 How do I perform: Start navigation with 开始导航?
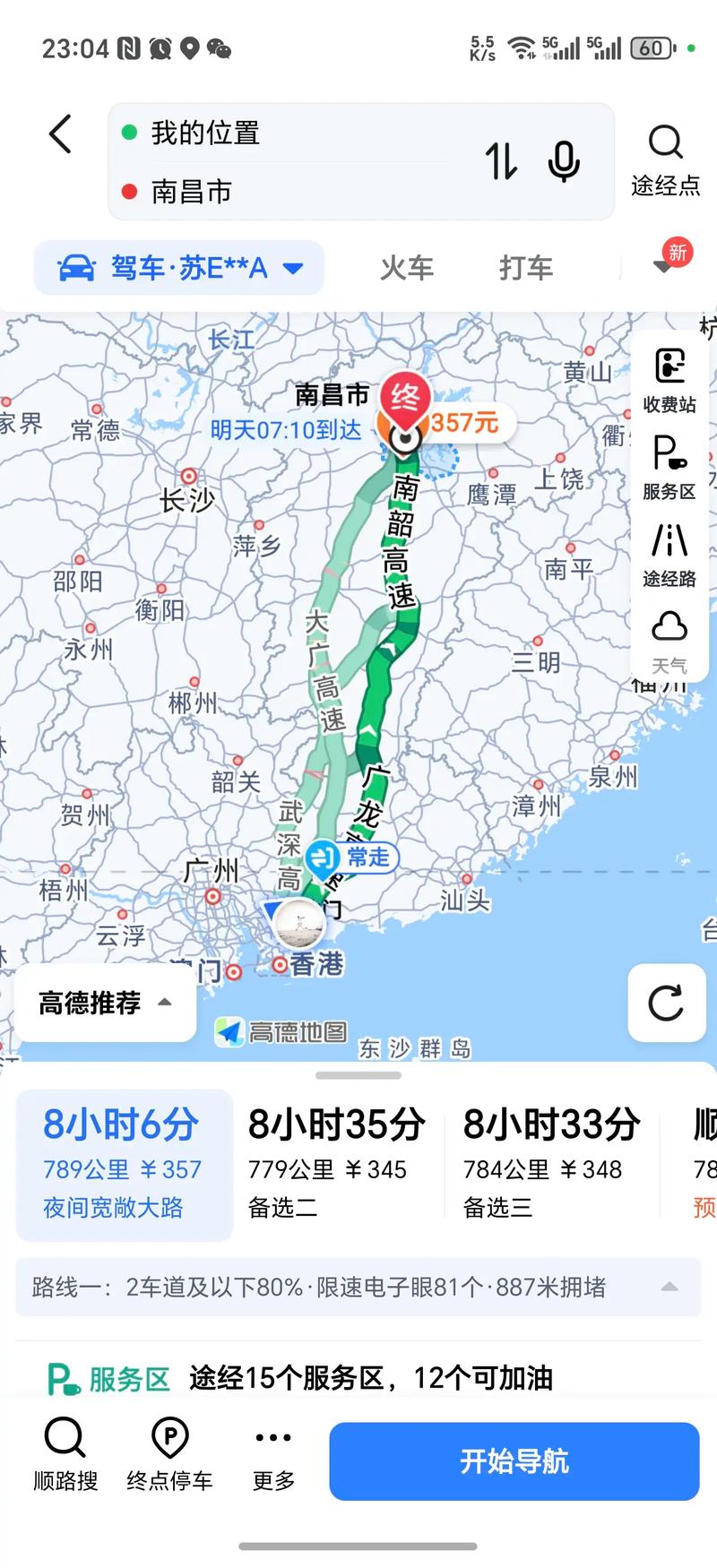514,1460
